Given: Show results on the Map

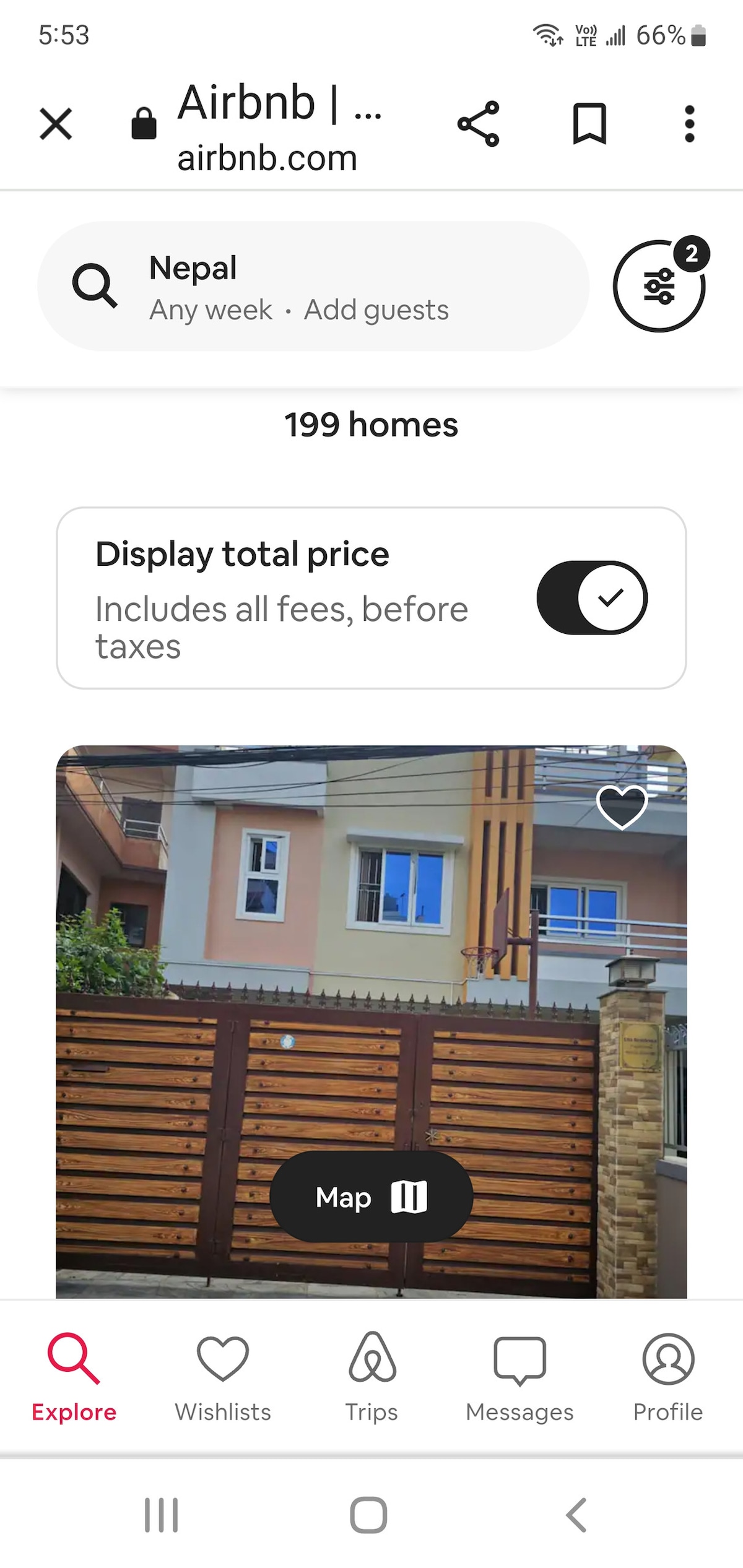Looking at the screenshot, I should [371, 1197].
